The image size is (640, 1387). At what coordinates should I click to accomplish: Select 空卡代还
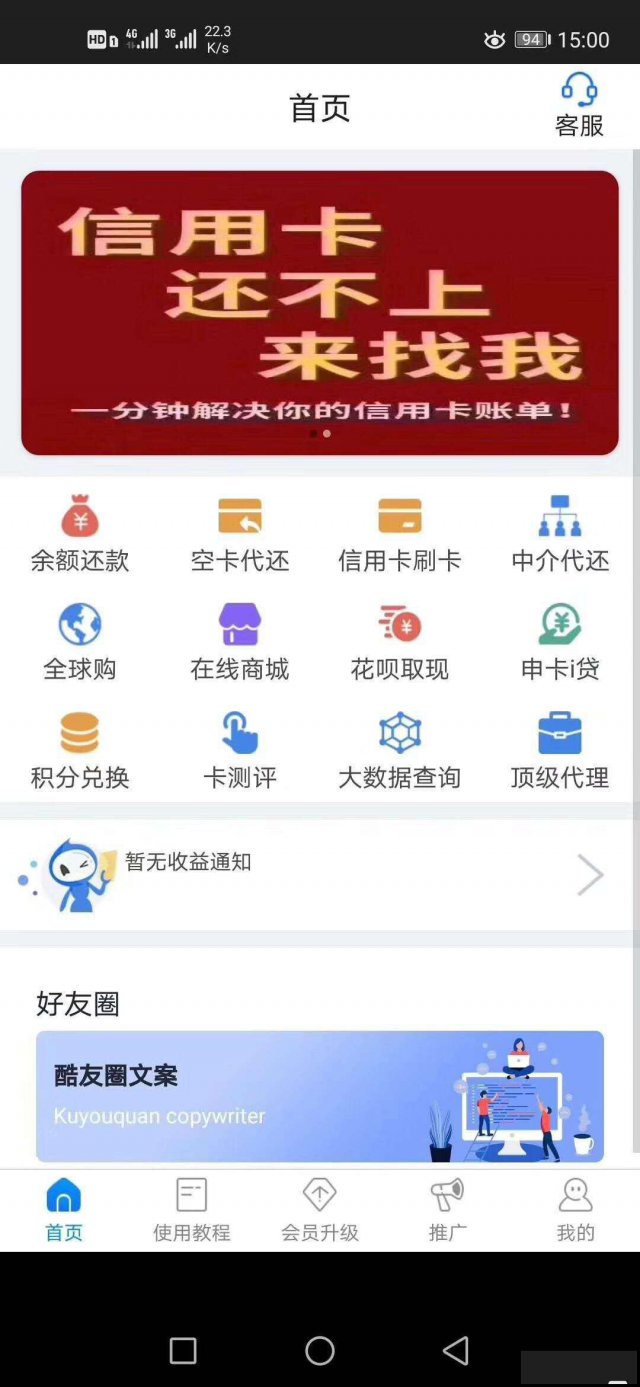click(x=240, y=536)
